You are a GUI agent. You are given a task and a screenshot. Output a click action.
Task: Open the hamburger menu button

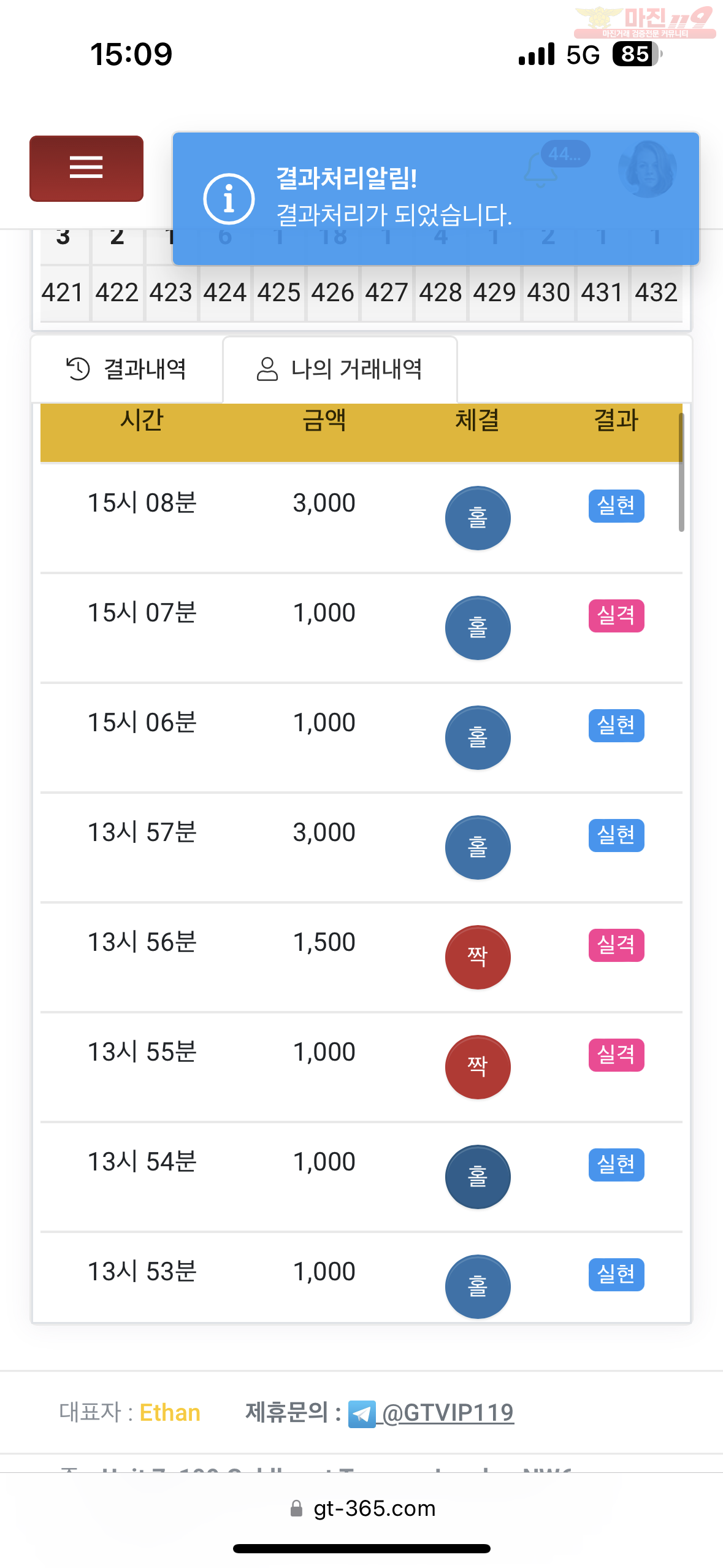pos(86,169)
